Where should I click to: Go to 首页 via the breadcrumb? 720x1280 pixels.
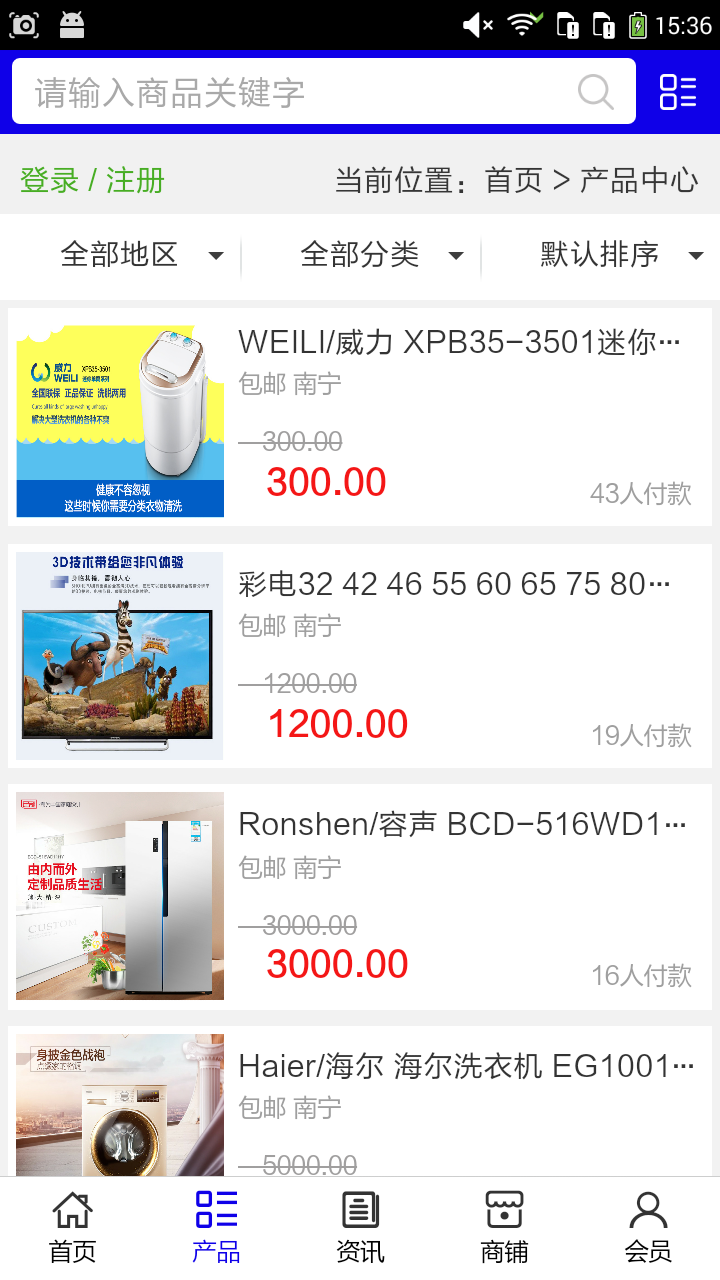pyautogui.click(x=513, y=181)
